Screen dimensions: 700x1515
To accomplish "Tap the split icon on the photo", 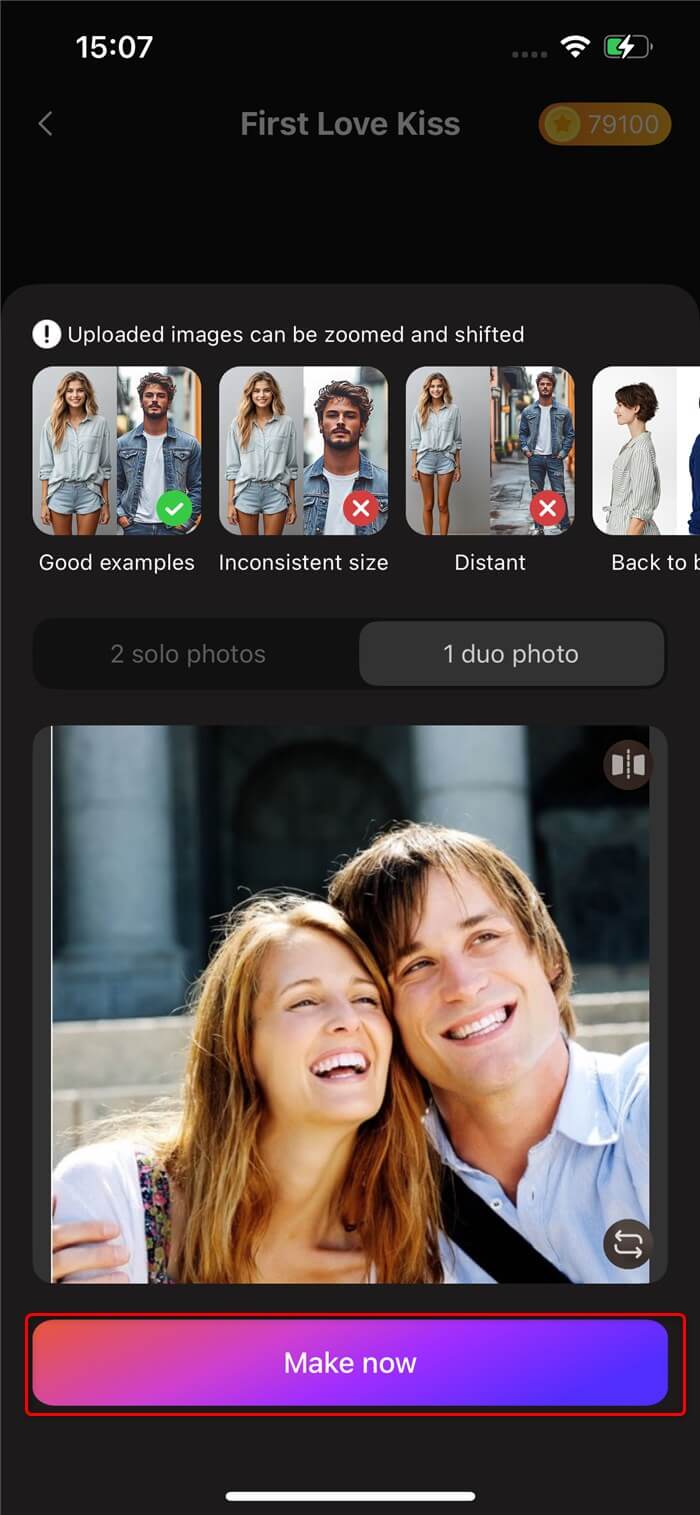I will click(x=627, y=765).
